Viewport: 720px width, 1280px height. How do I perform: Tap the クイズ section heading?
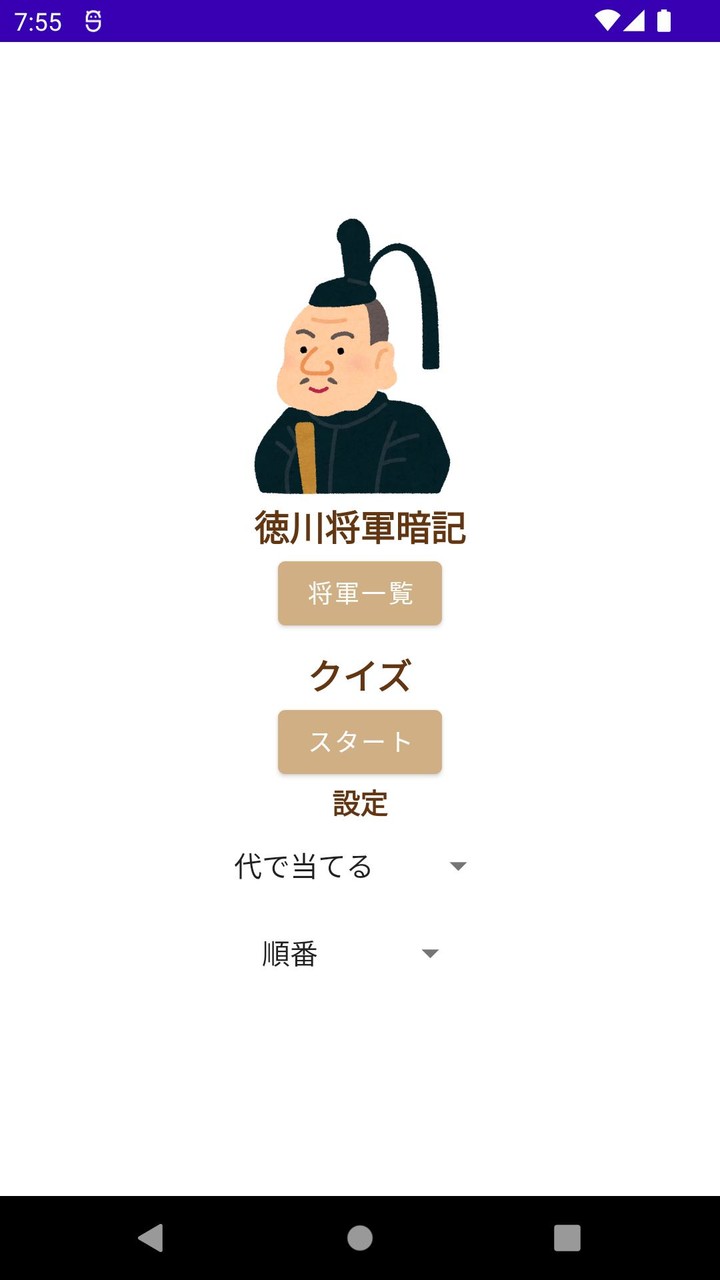tap(360, 674)
